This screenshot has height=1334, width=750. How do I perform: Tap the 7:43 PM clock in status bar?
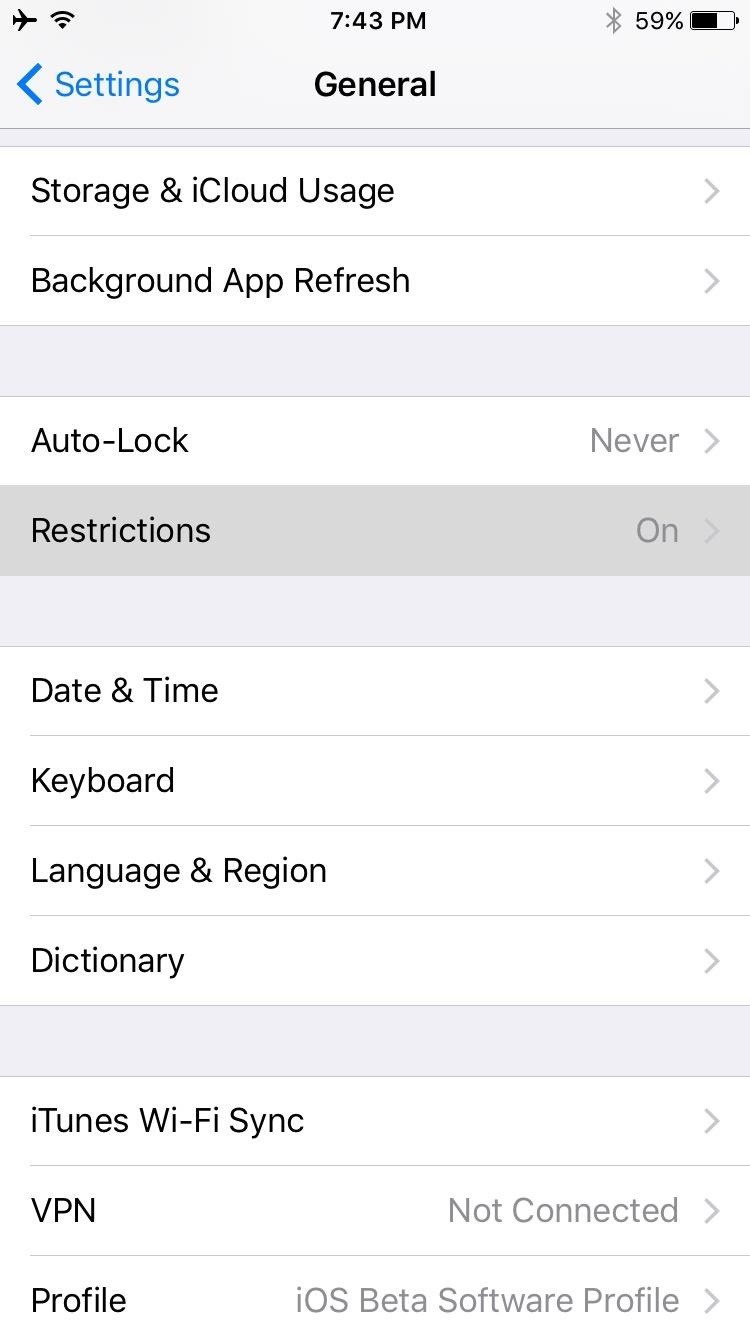[x=377, y=18]
